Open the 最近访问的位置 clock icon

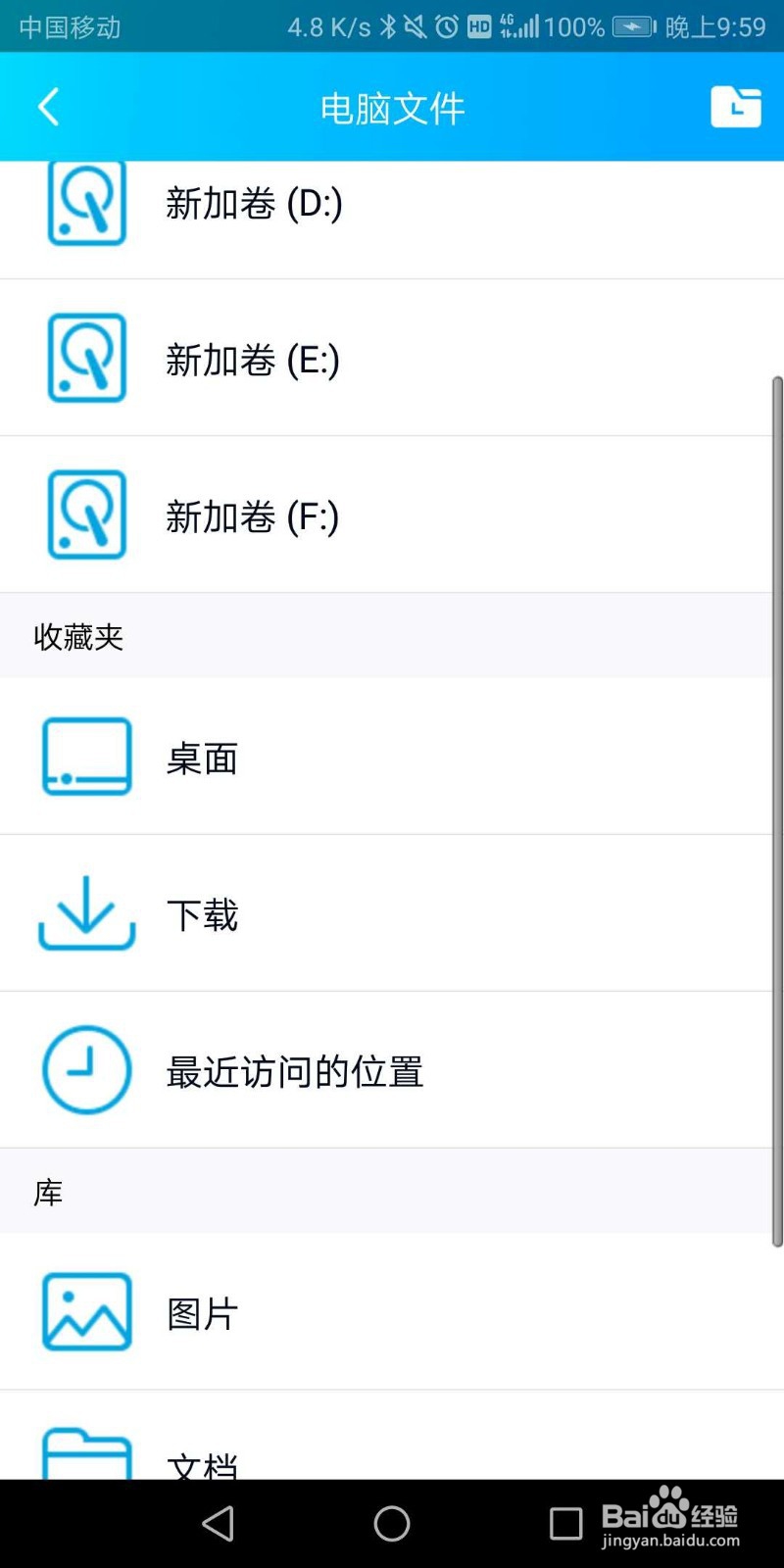(x=85, y=1070)
